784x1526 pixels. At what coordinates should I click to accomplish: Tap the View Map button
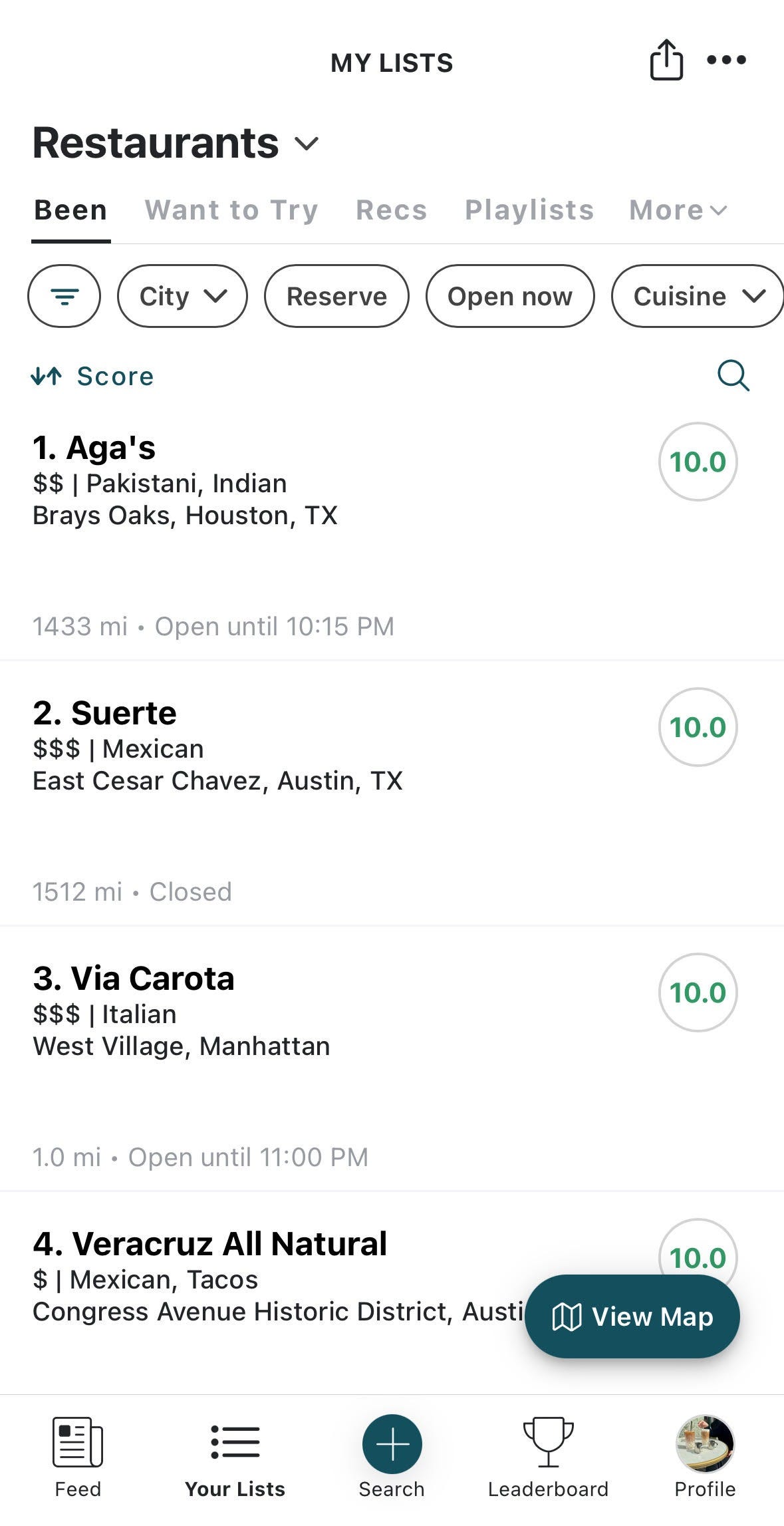tap(632, 1316)
